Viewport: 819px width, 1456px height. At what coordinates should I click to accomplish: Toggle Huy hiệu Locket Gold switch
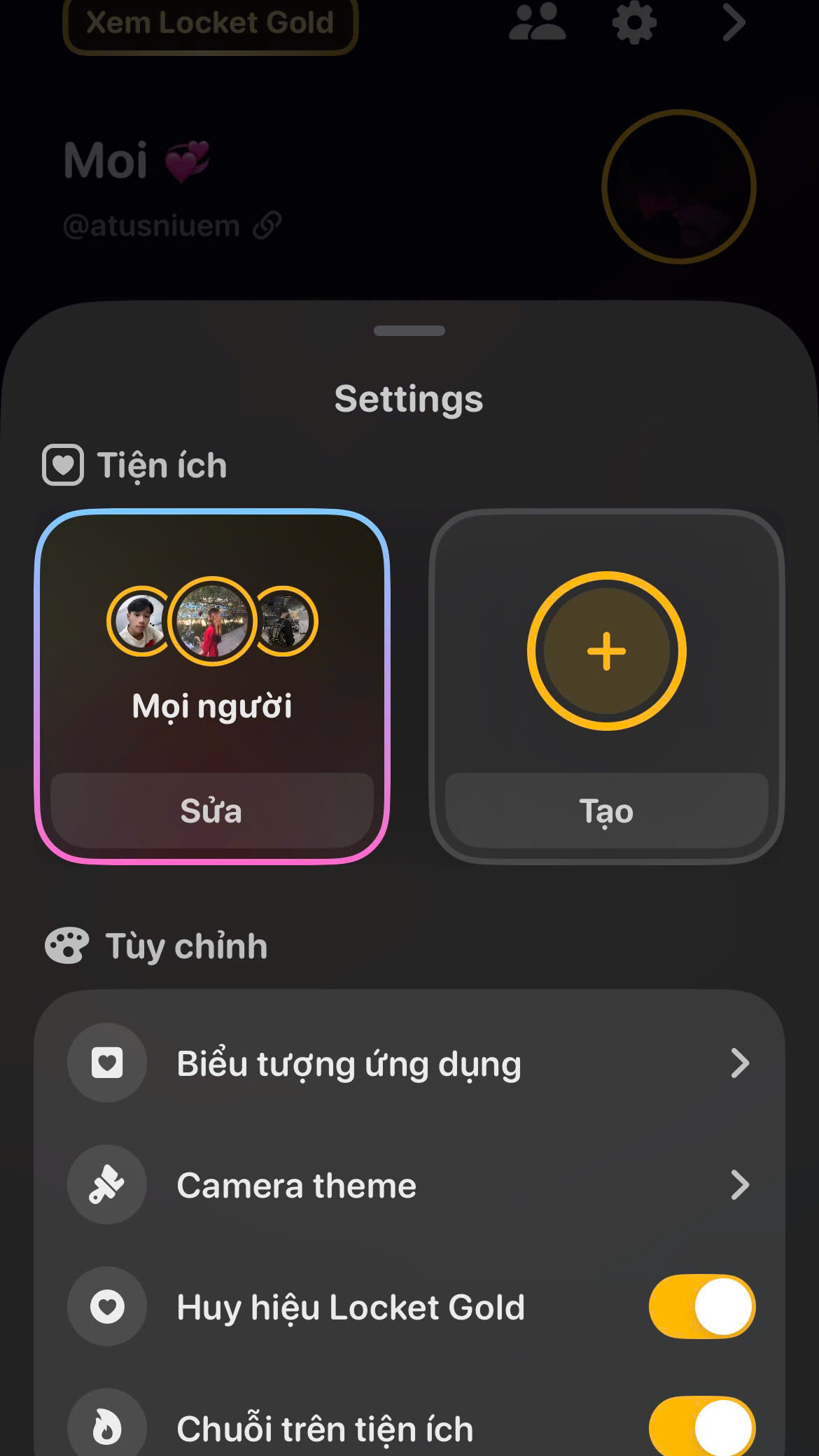pyautogui.click(x=701, y=1306)
